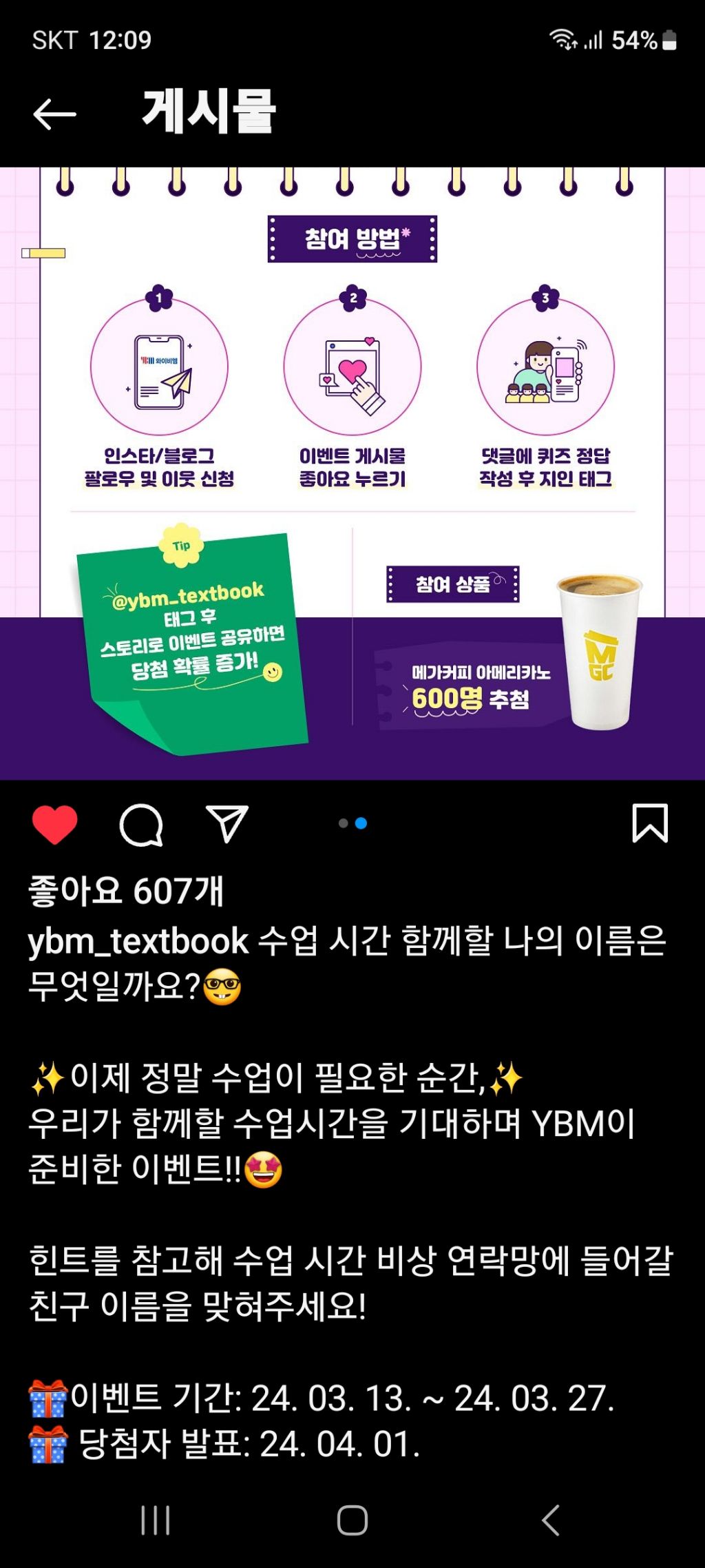Unlike the post with the red heart
Screen dimensions: 705x1568
tap(54, 824)
